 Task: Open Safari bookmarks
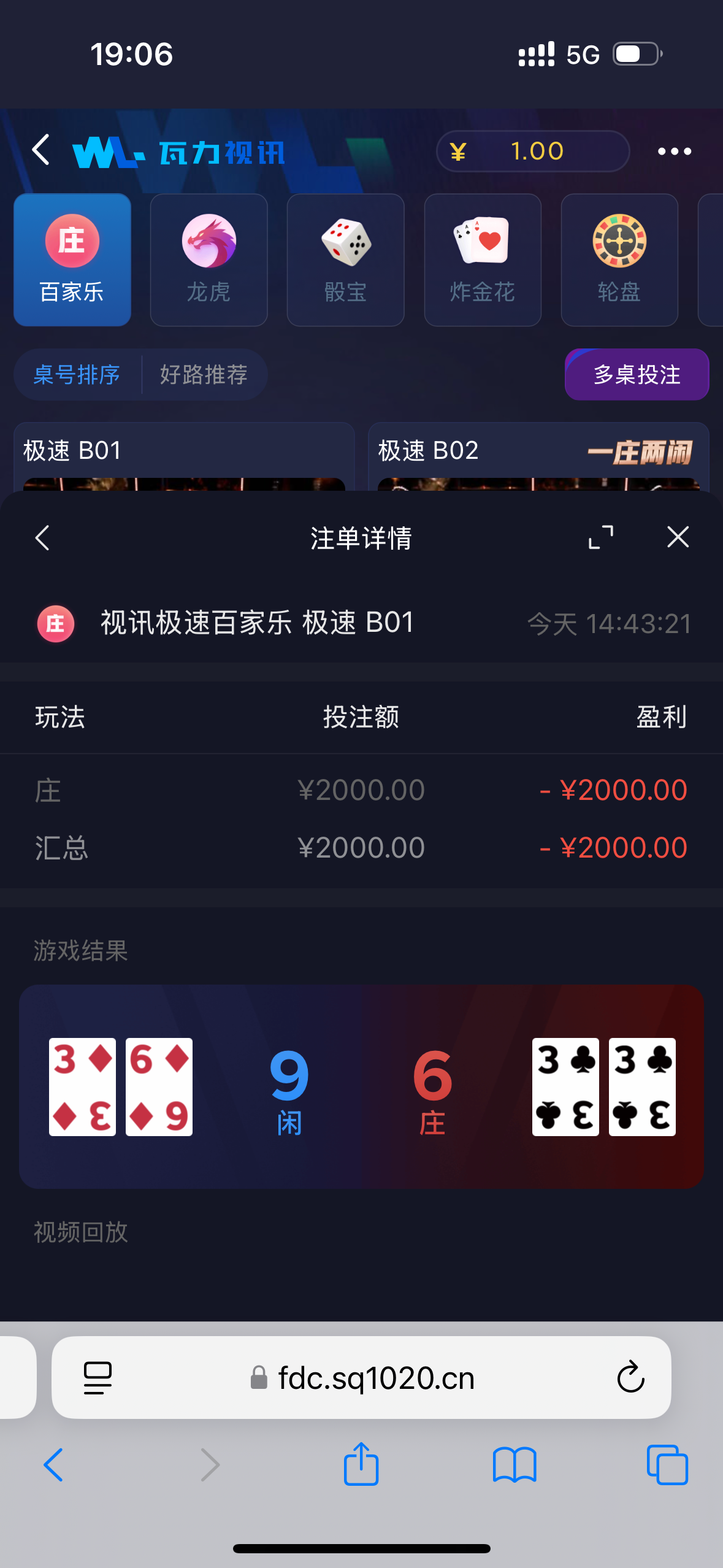pyautogui.click(x=514, y=1464)
